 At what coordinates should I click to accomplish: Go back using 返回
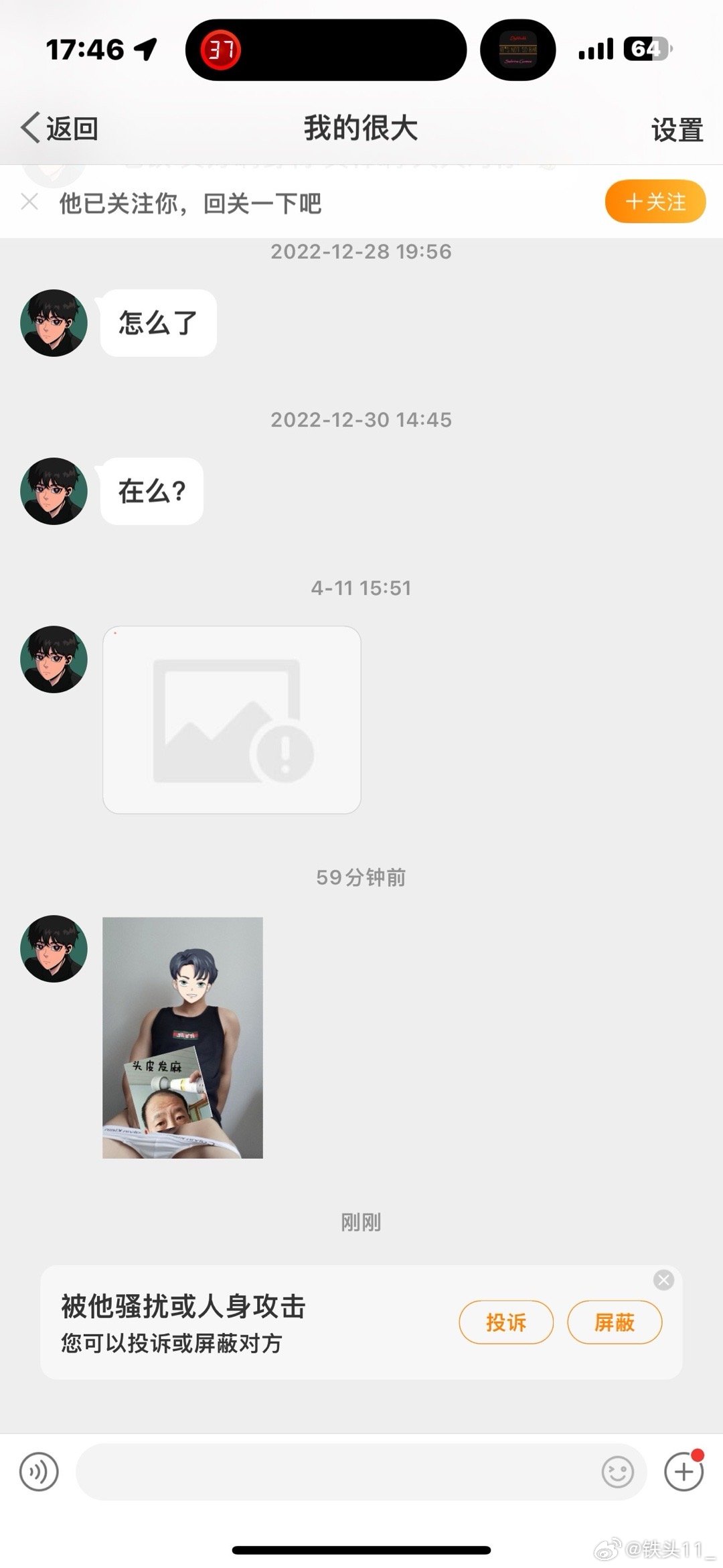coord(60,128)
